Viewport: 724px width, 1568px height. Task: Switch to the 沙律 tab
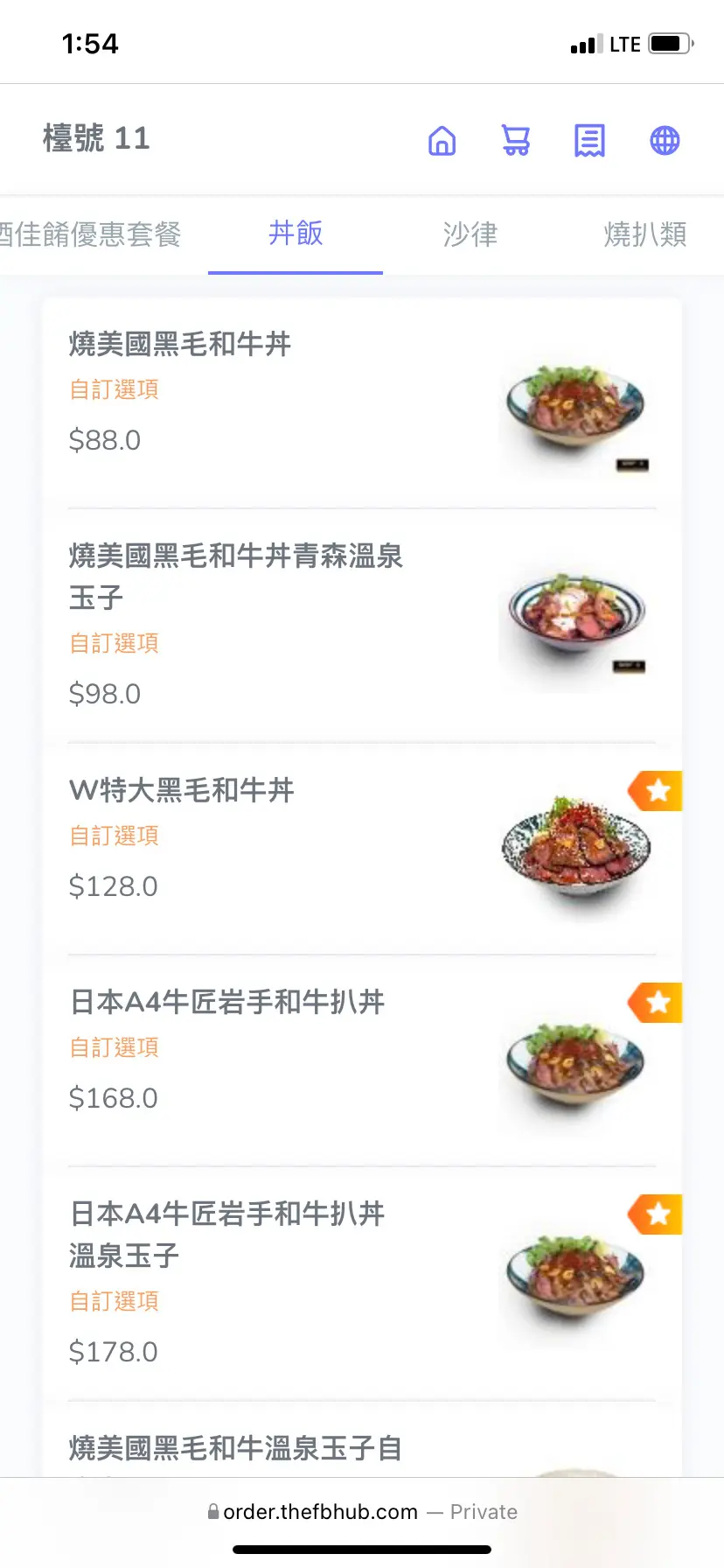(x=470, y=234)
